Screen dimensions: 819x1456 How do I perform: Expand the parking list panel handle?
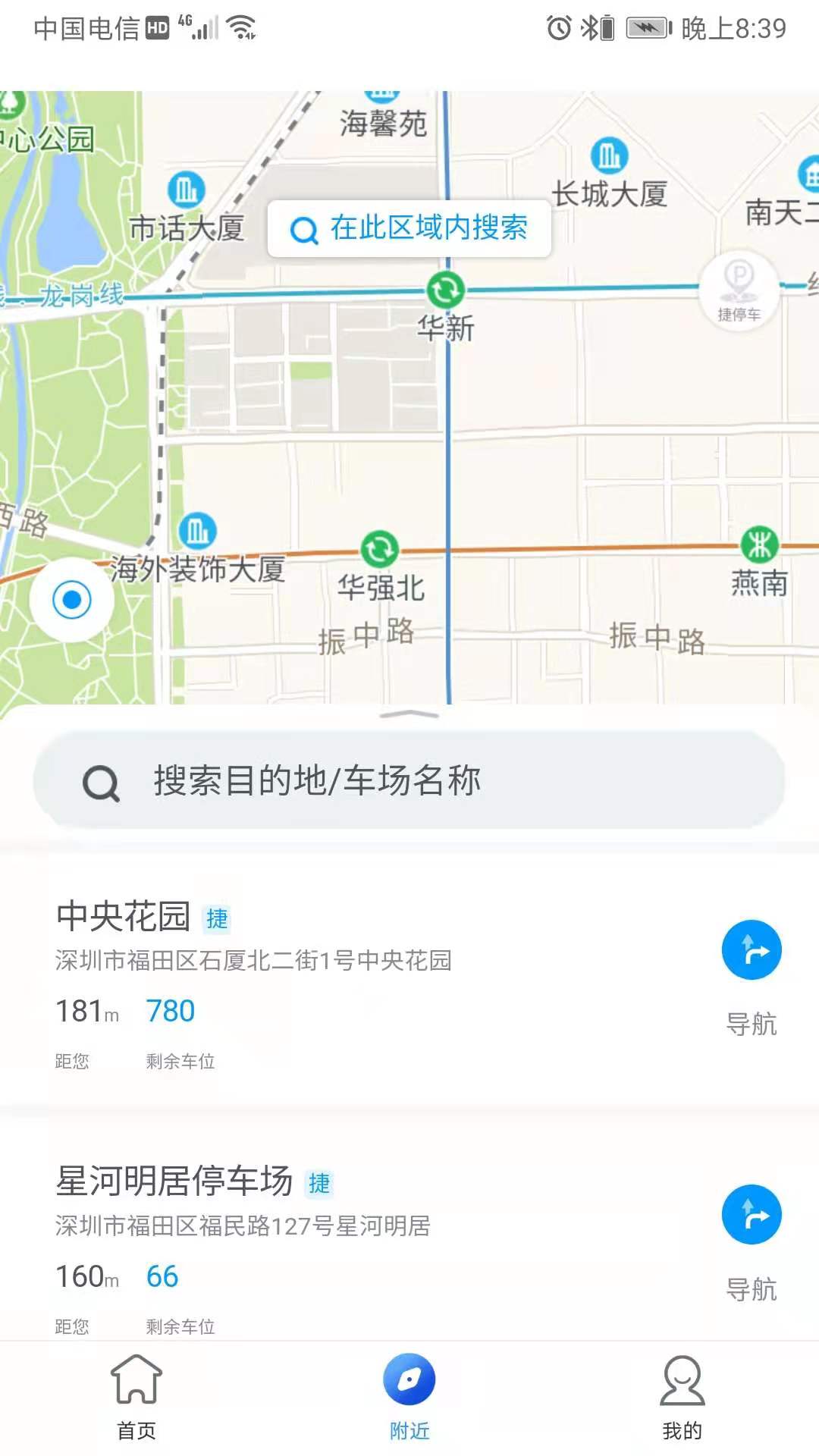pyautogui.click(x=409, y=714)
